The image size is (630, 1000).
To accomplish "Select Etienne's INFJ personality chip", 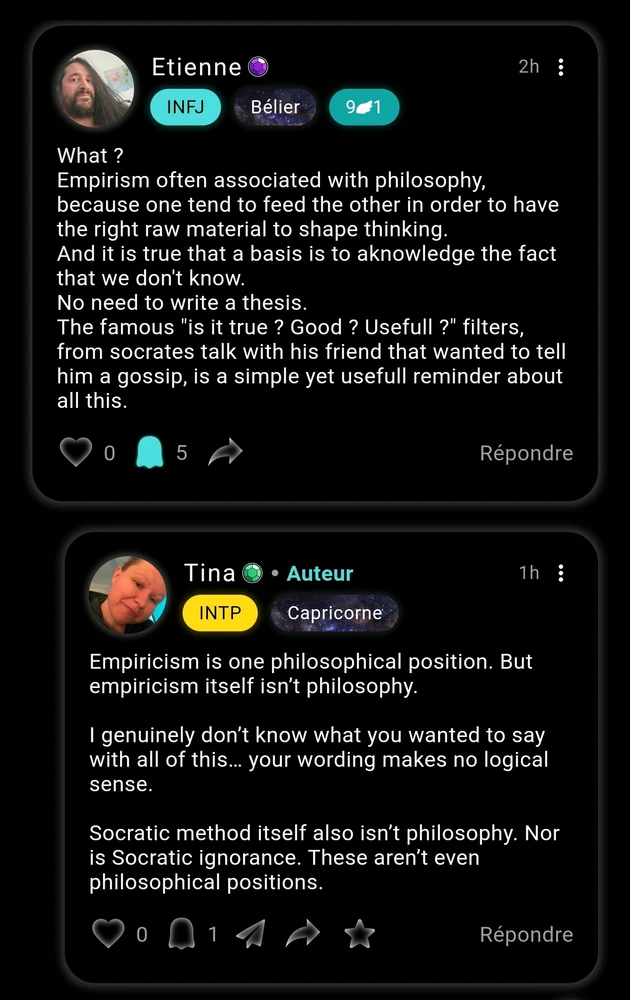I will pos(185,108).
